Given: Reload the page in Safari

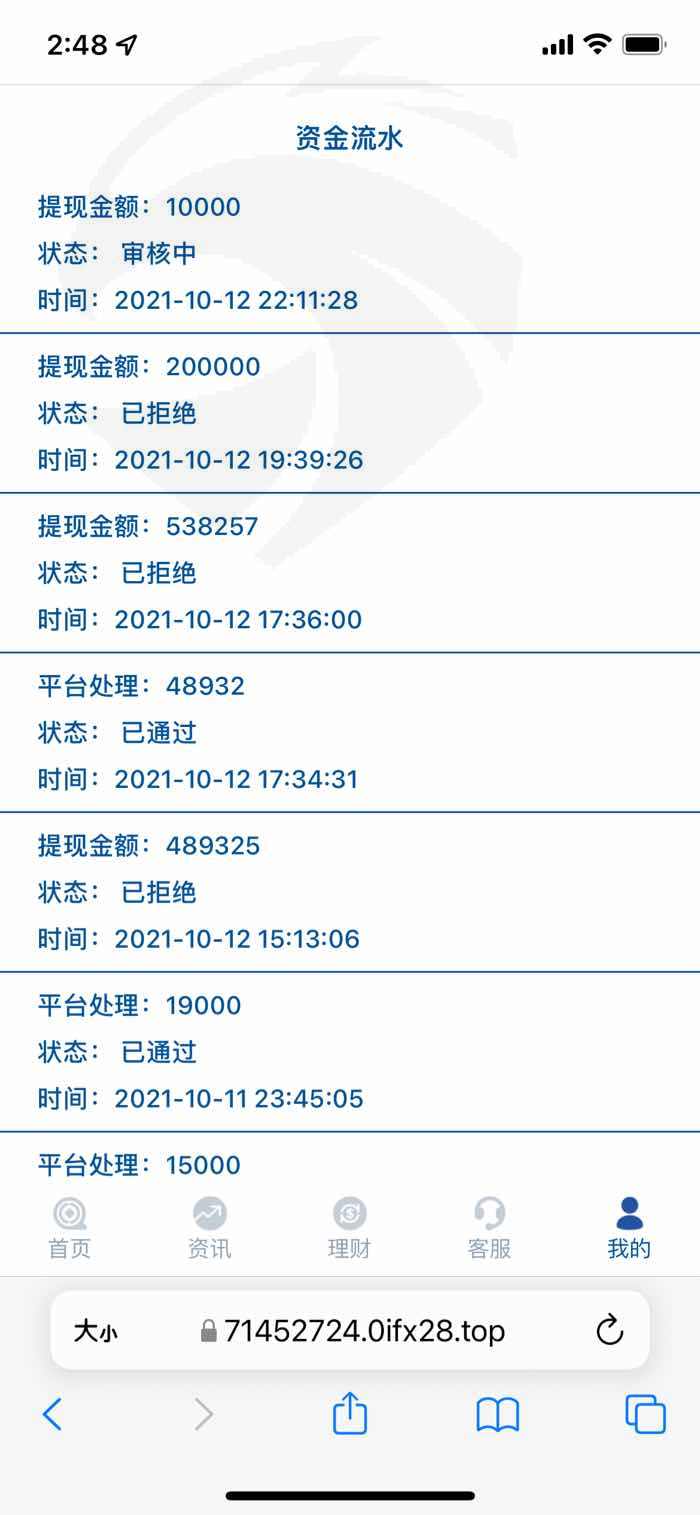Looking at the screenshot, I should pyautogui.click(x=609, y=1330).
